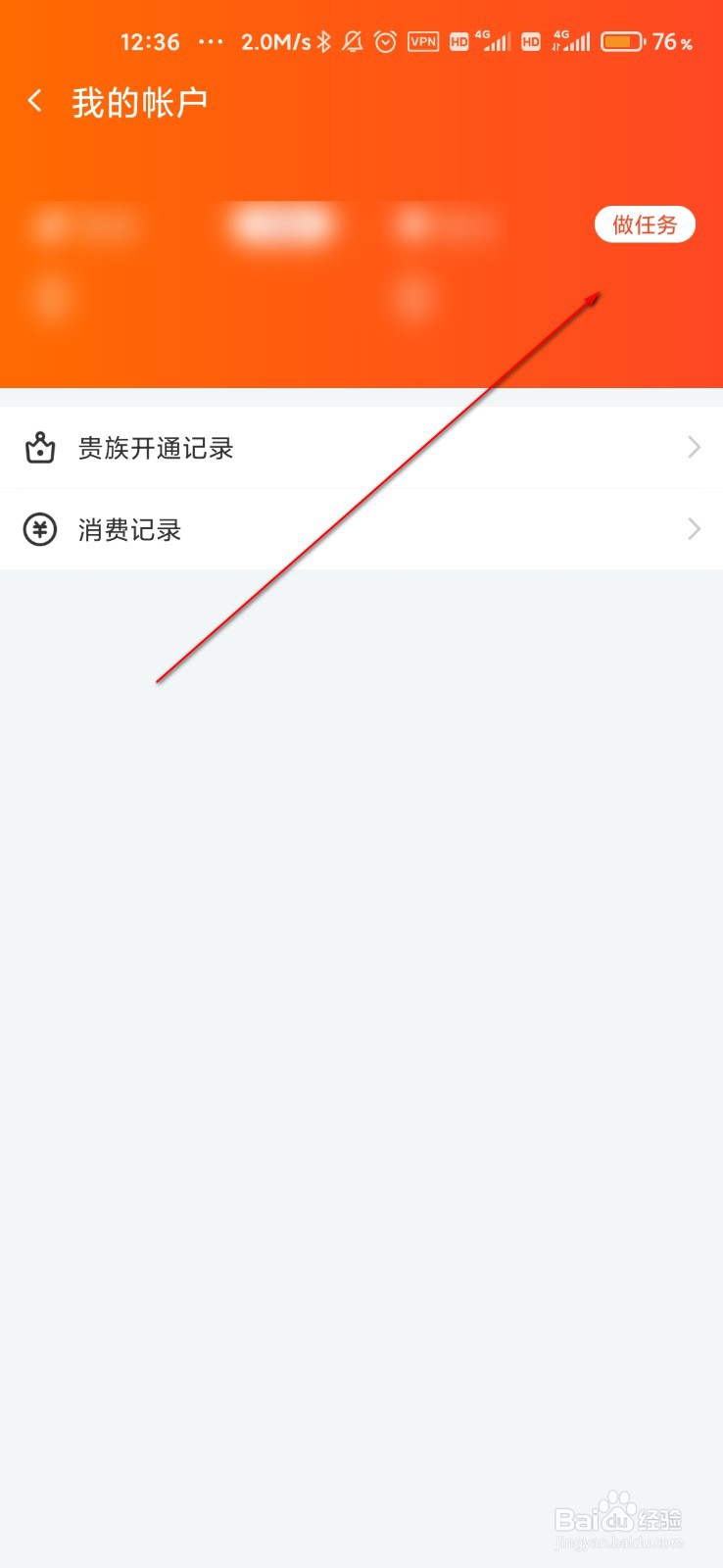Tap the 我的帐户 title text

140,100
